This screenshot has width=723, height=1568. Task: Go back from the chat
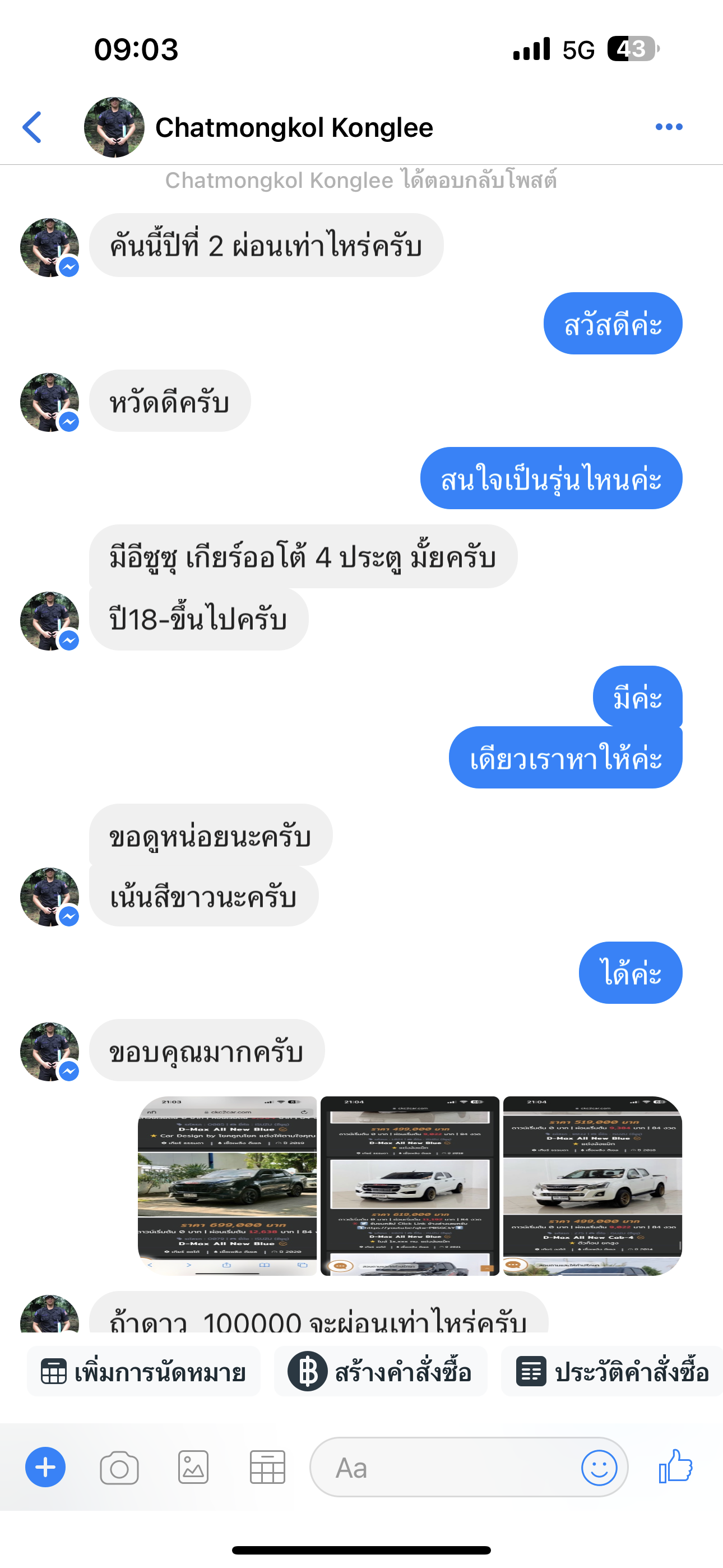click(x=31, y=127)
